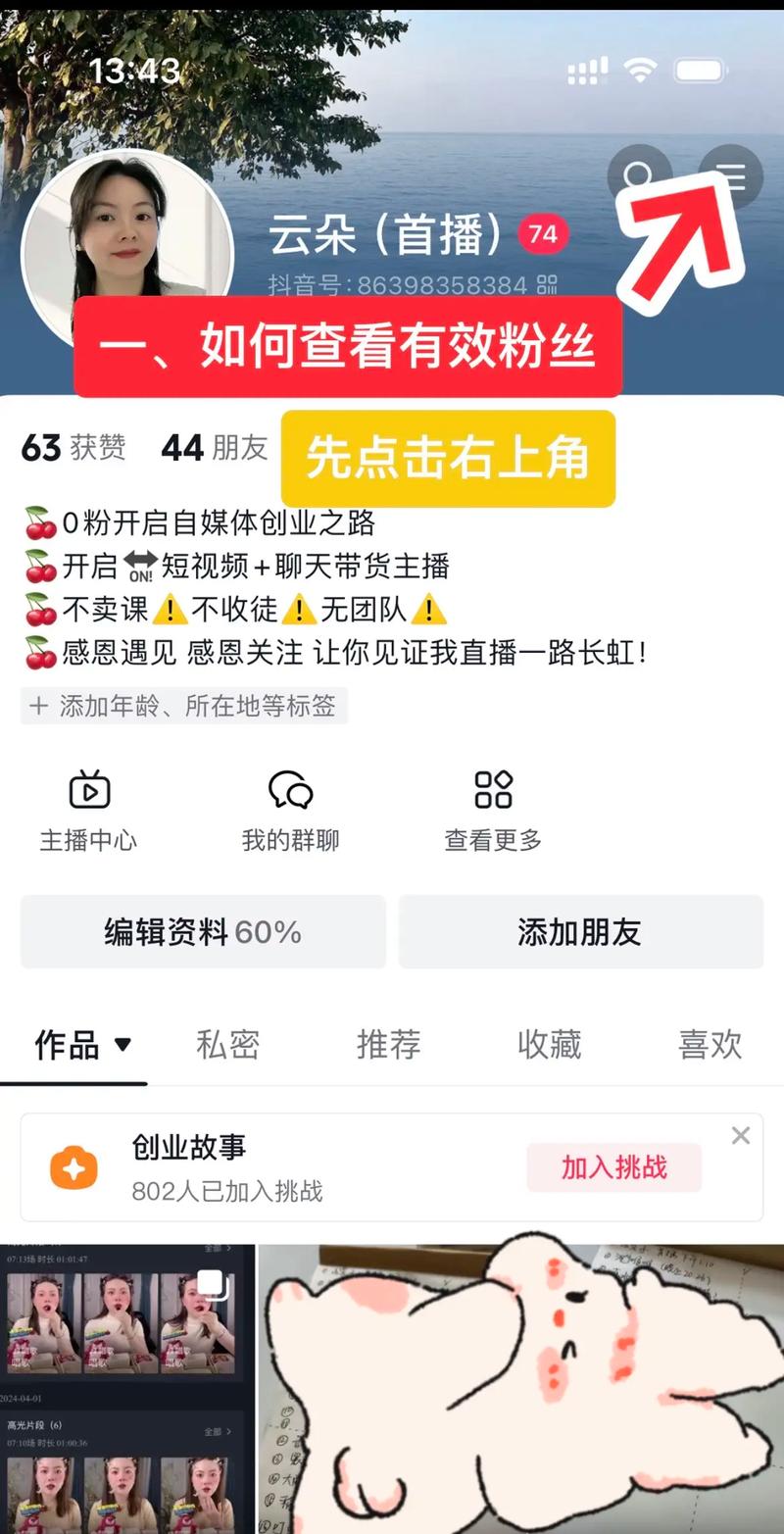This screenshot has height=1534, width=784.
Task: View the 44 朋友 friends list
Action: (x=212, y=448)
